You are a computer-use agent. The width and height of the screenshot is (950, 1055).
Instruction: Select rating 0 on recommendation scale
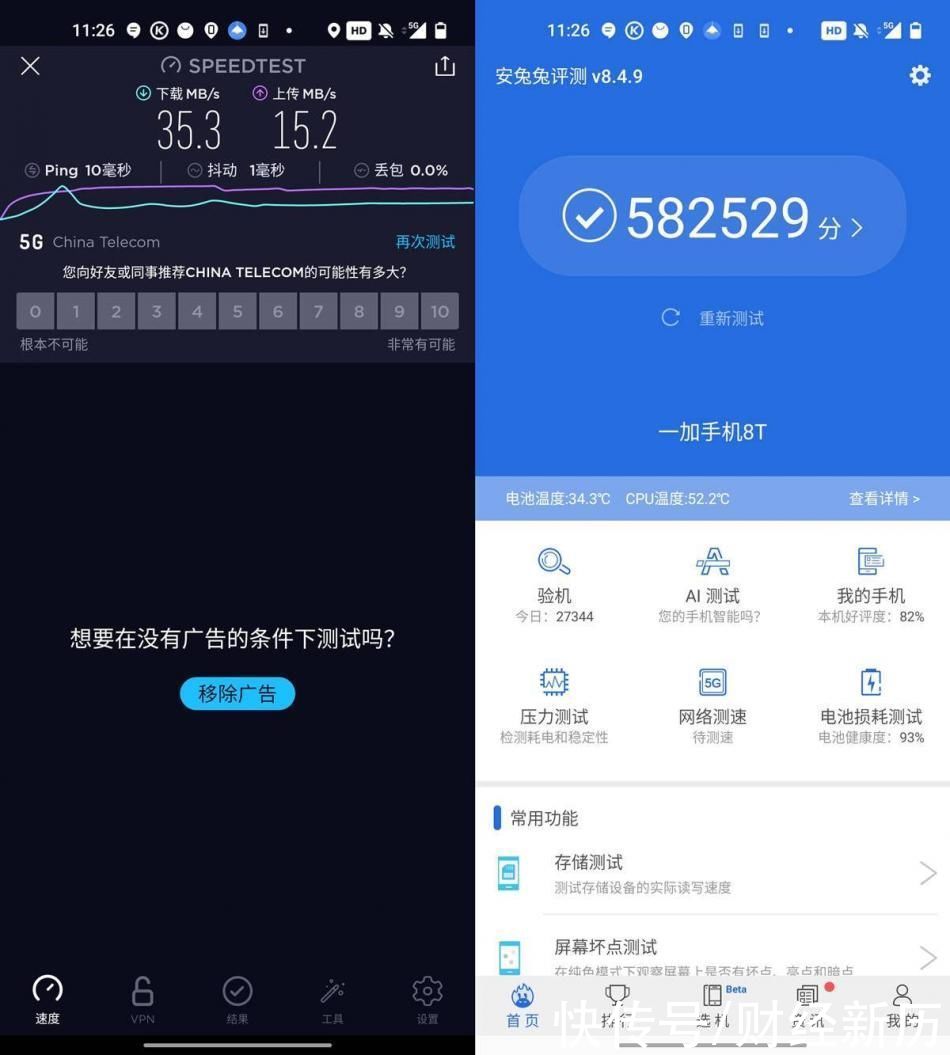(35, 311)
